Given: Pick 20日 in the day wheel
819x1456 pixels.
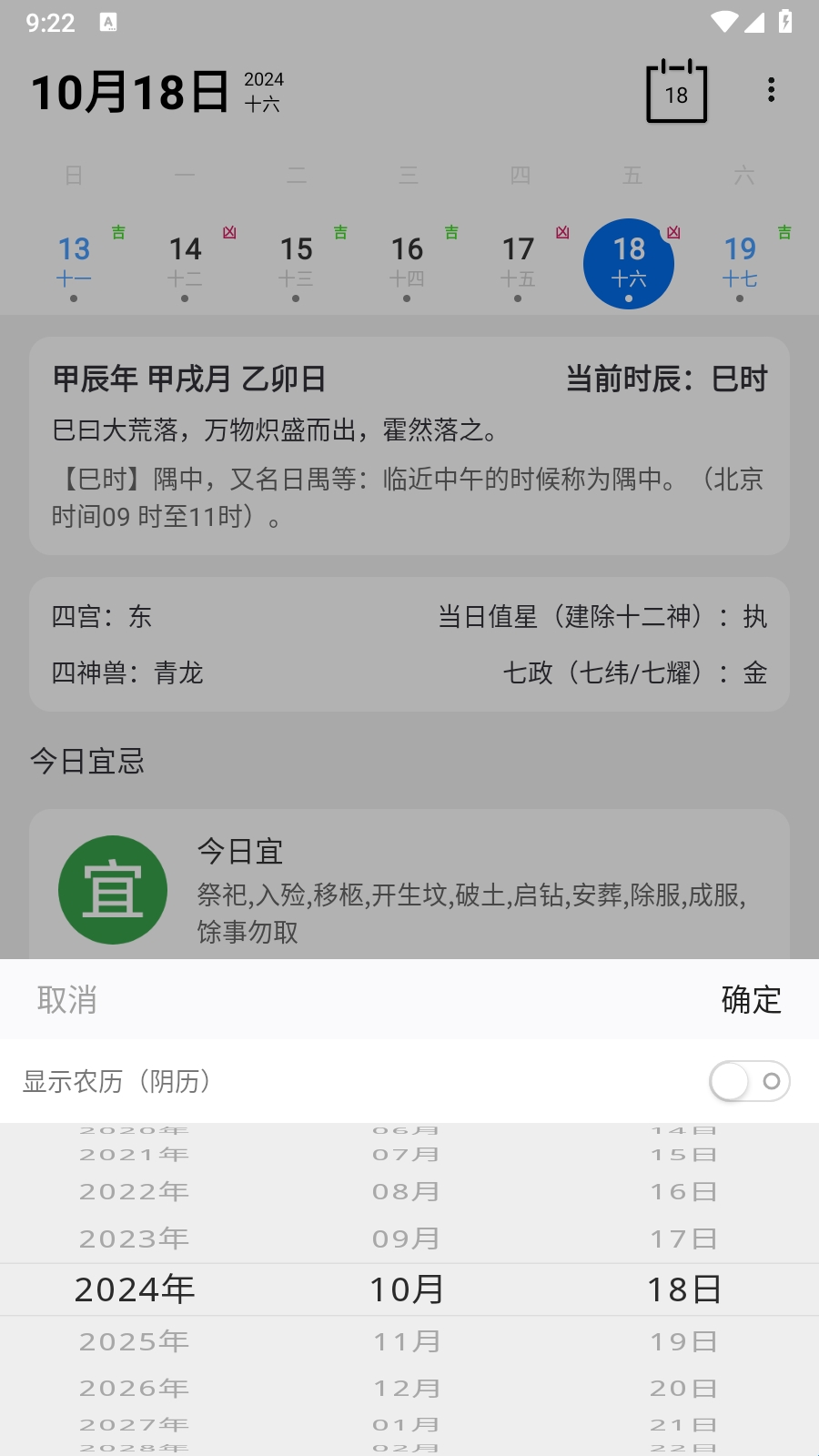Looking at the screenshot, I should click(x=683, y=1389).
